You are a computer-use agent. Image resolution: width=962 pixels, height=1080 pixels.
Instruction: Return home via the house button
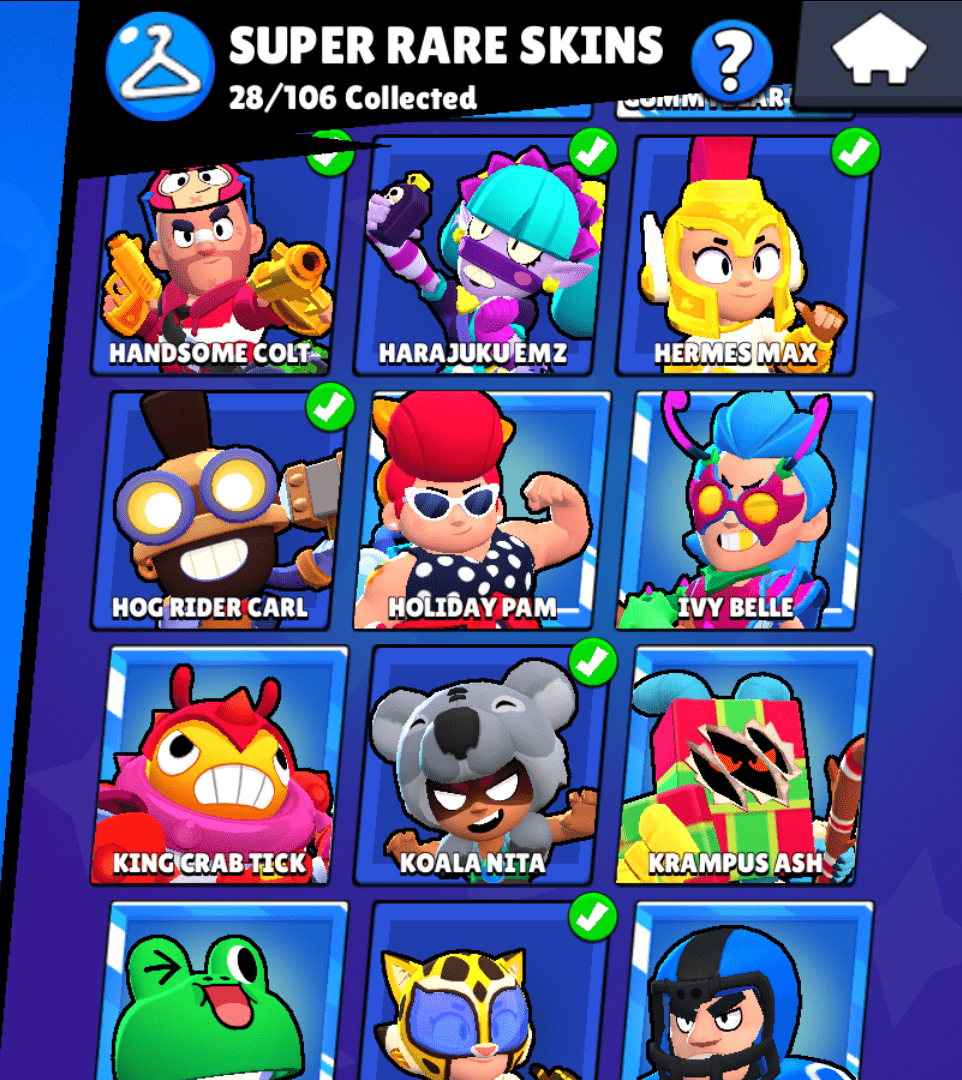(x=879, y=54)
